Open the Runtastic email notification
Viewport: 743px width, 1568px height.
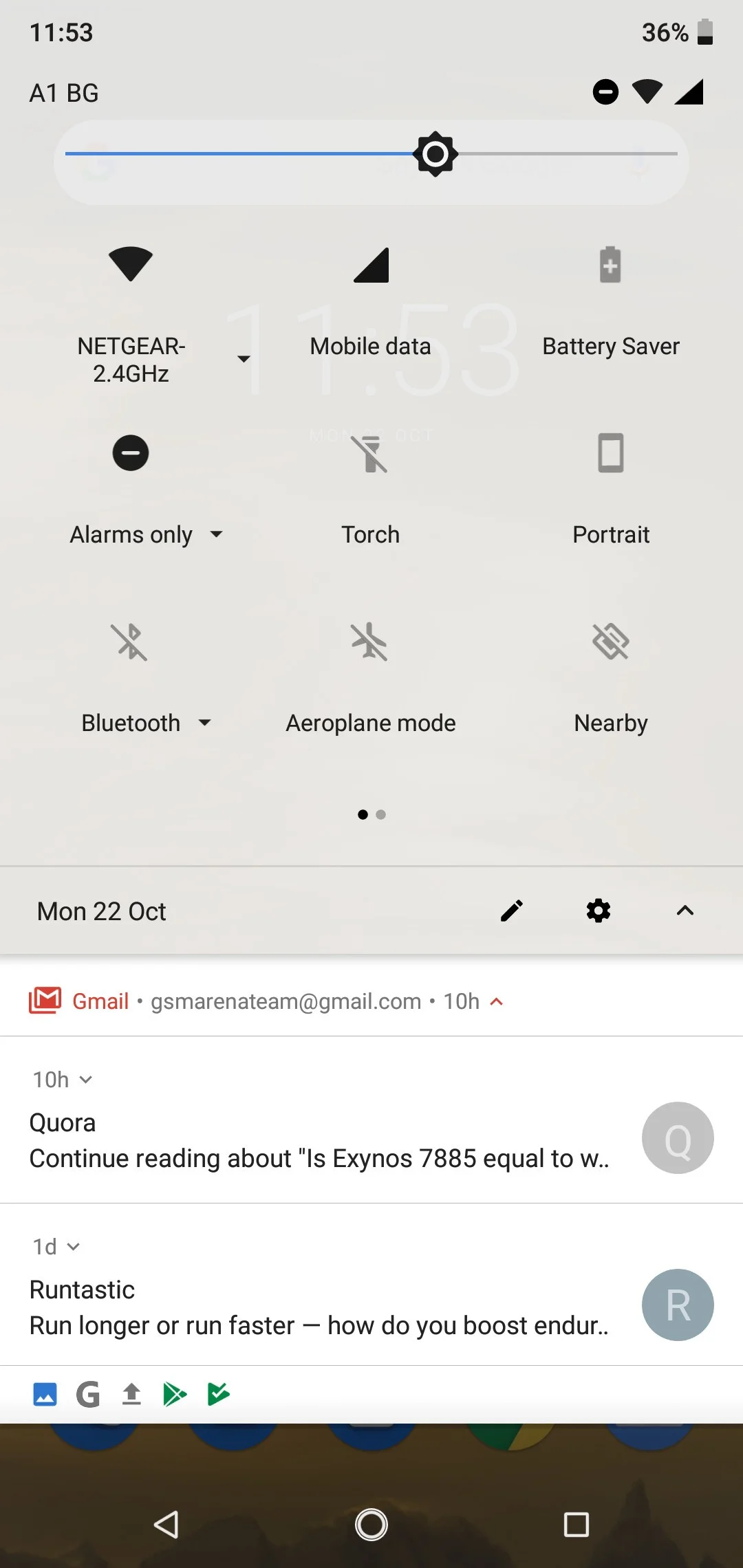(x=319, y=1307)
